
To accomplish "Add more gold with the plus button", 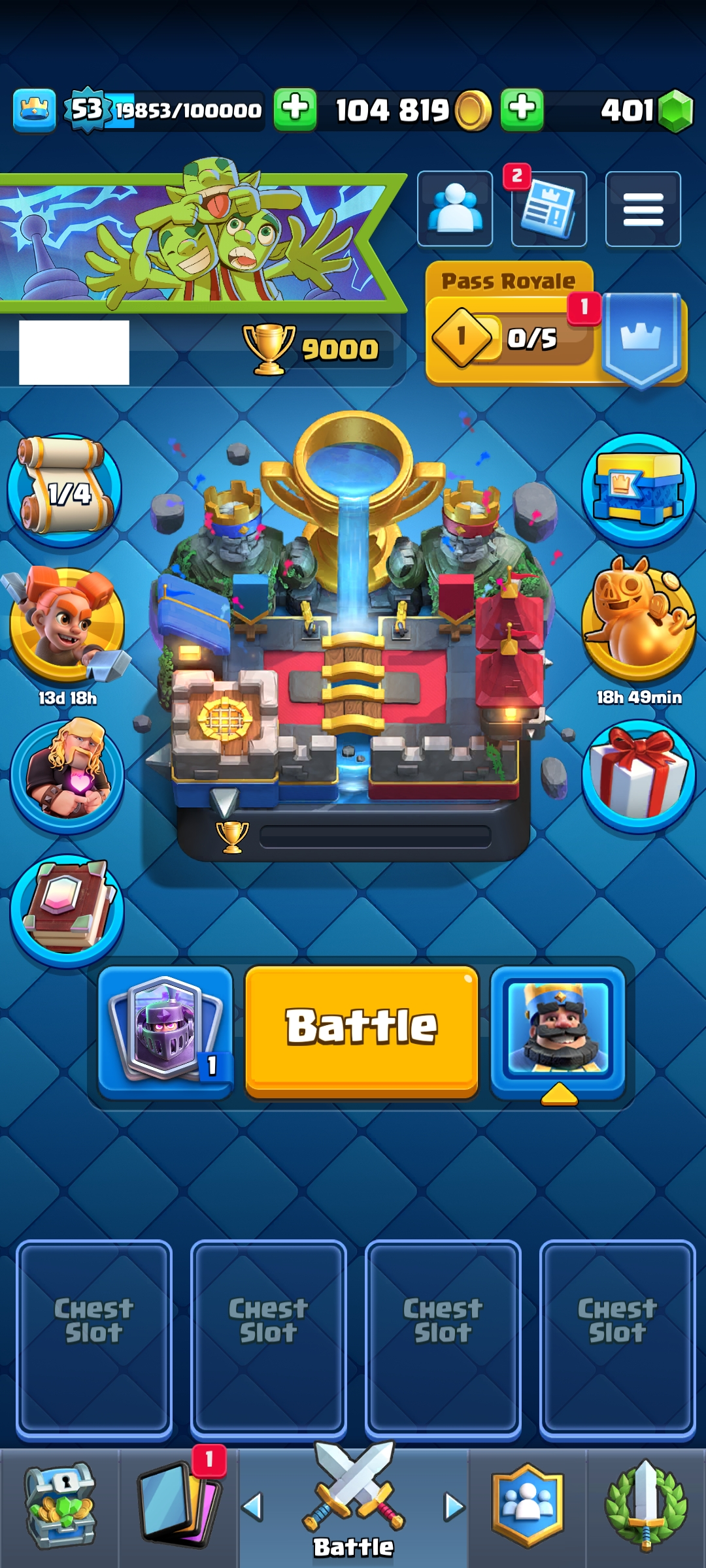I will pos(522,109).
